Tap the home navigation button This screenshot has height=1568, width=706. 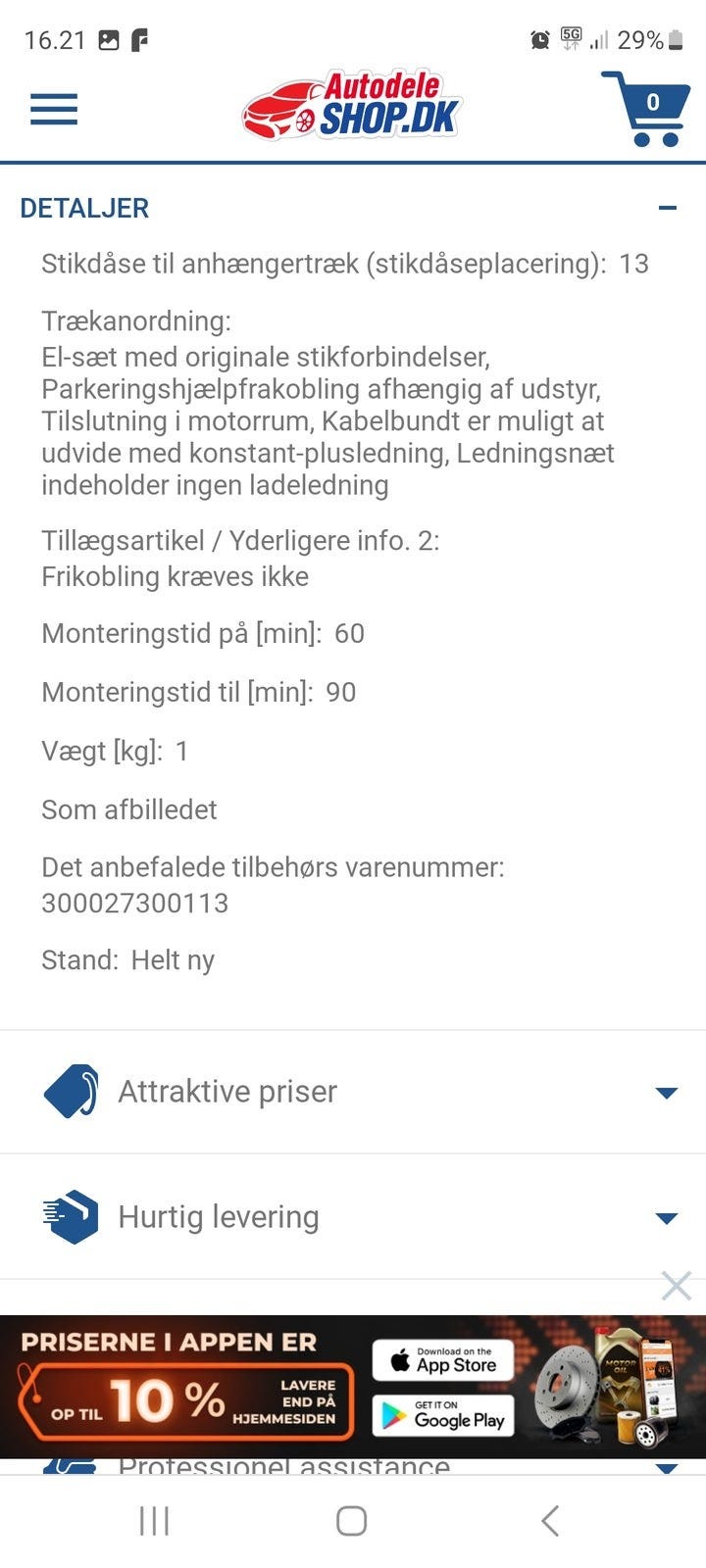[350, 1522]
